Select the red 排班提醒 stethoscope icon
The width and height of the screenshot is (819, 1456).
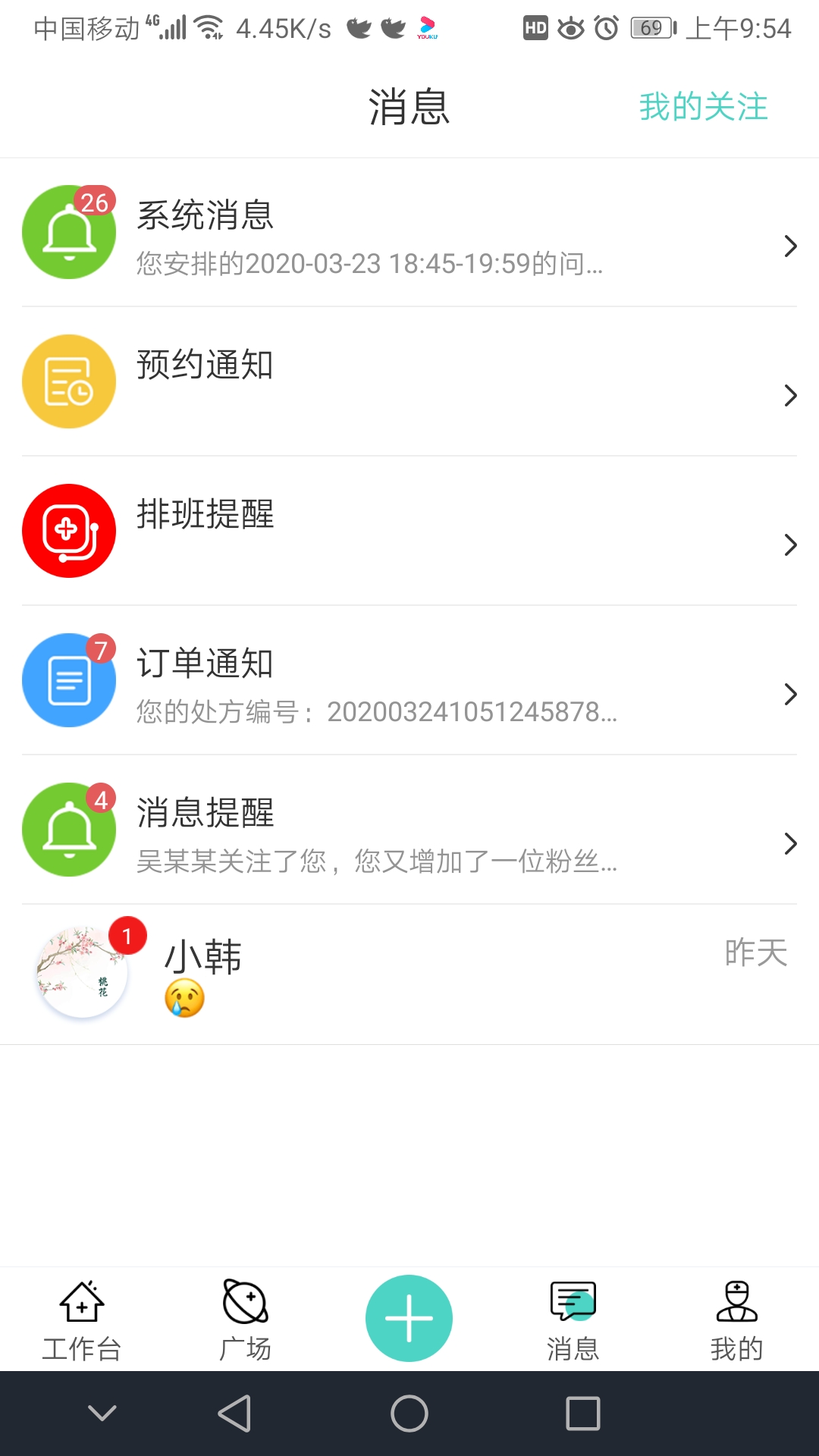(69, 531)
